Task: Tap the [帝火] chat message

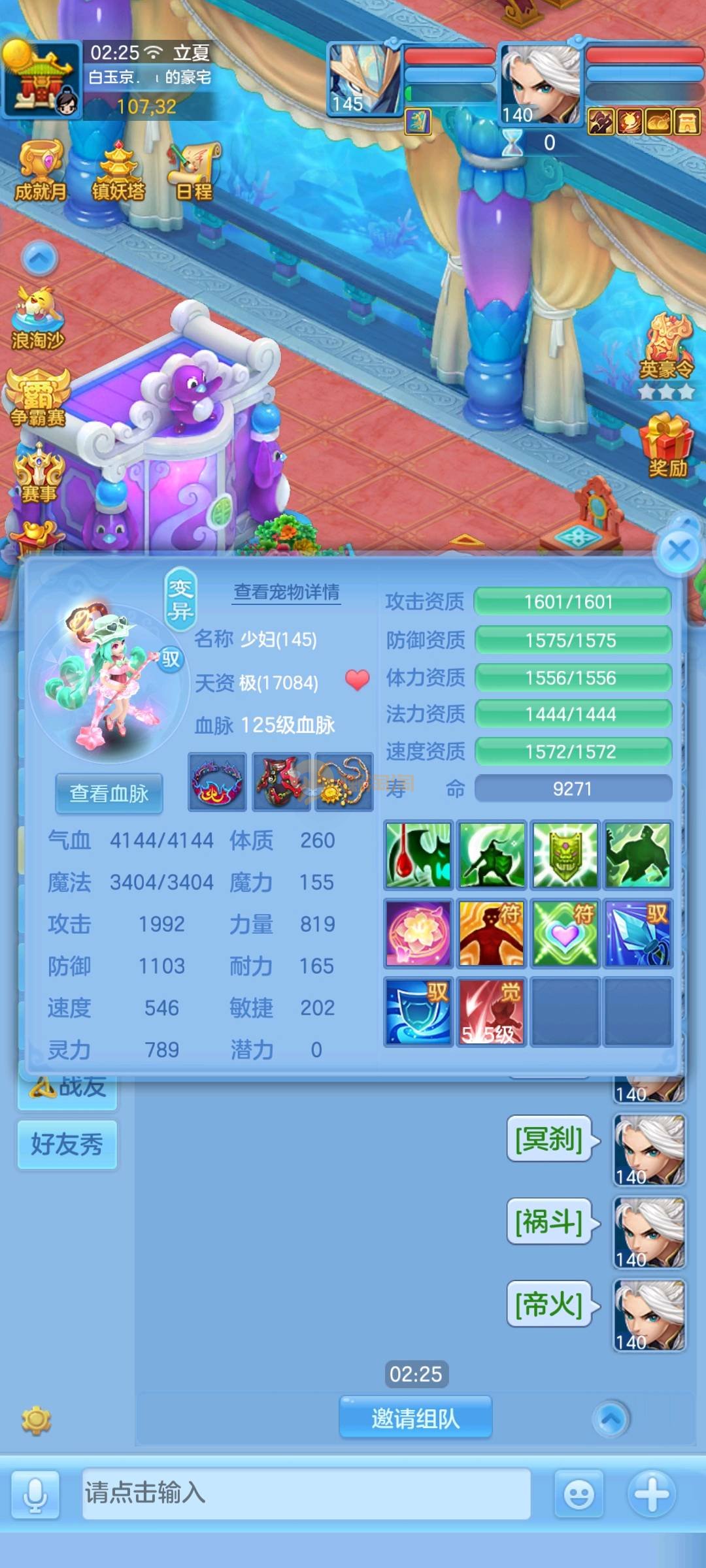Action: [549, 1304]
